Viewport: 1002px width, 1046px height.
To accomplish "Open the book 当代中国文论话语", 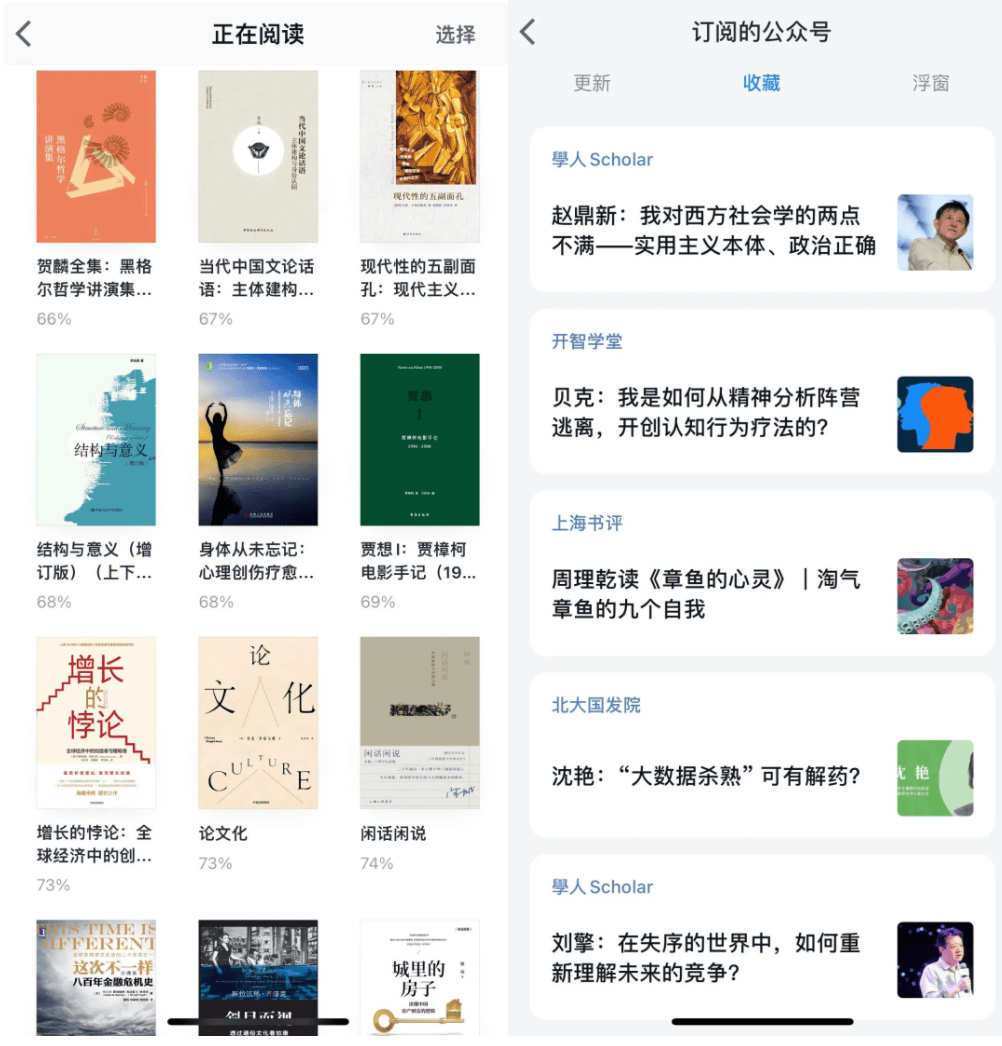I will [258, 157].
